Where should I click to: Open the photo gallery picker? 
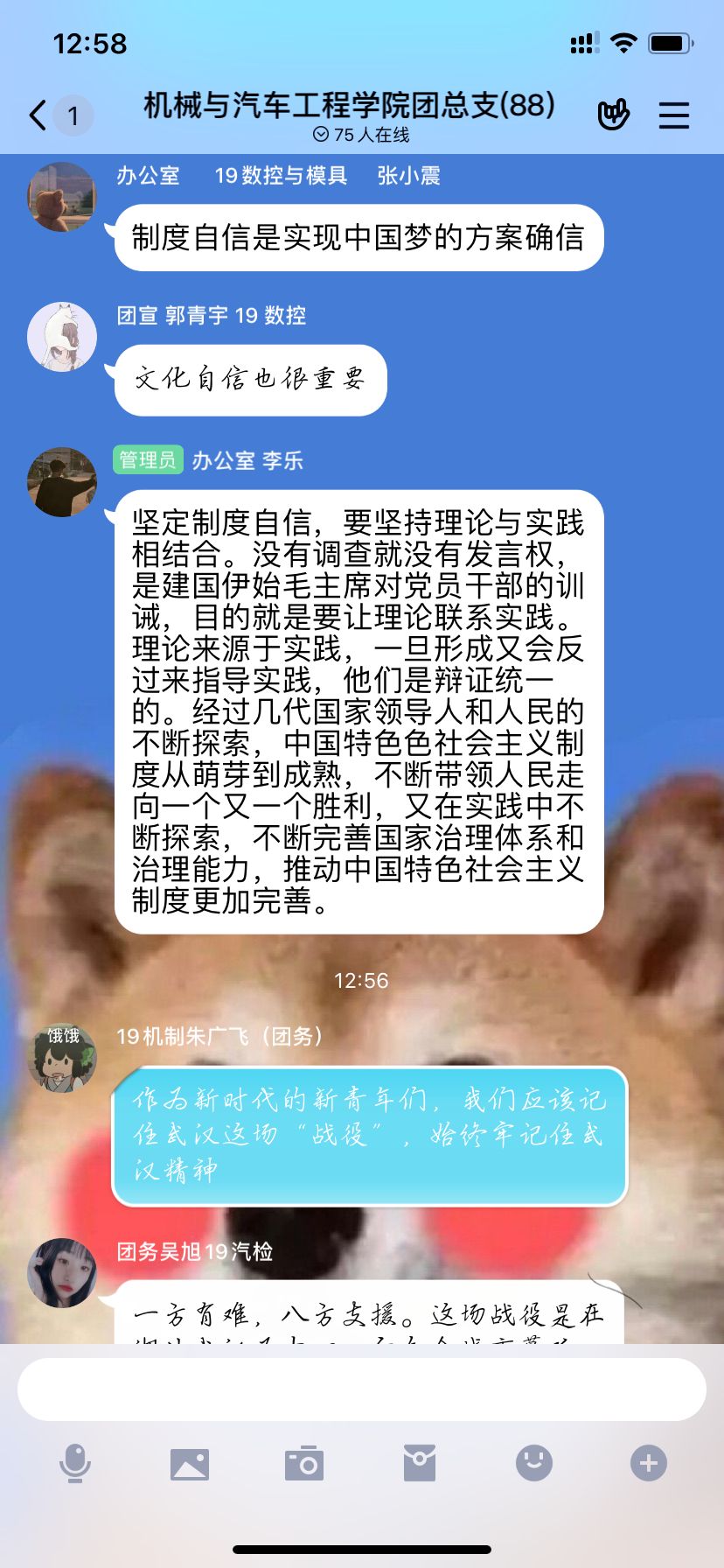point(190,1463)
